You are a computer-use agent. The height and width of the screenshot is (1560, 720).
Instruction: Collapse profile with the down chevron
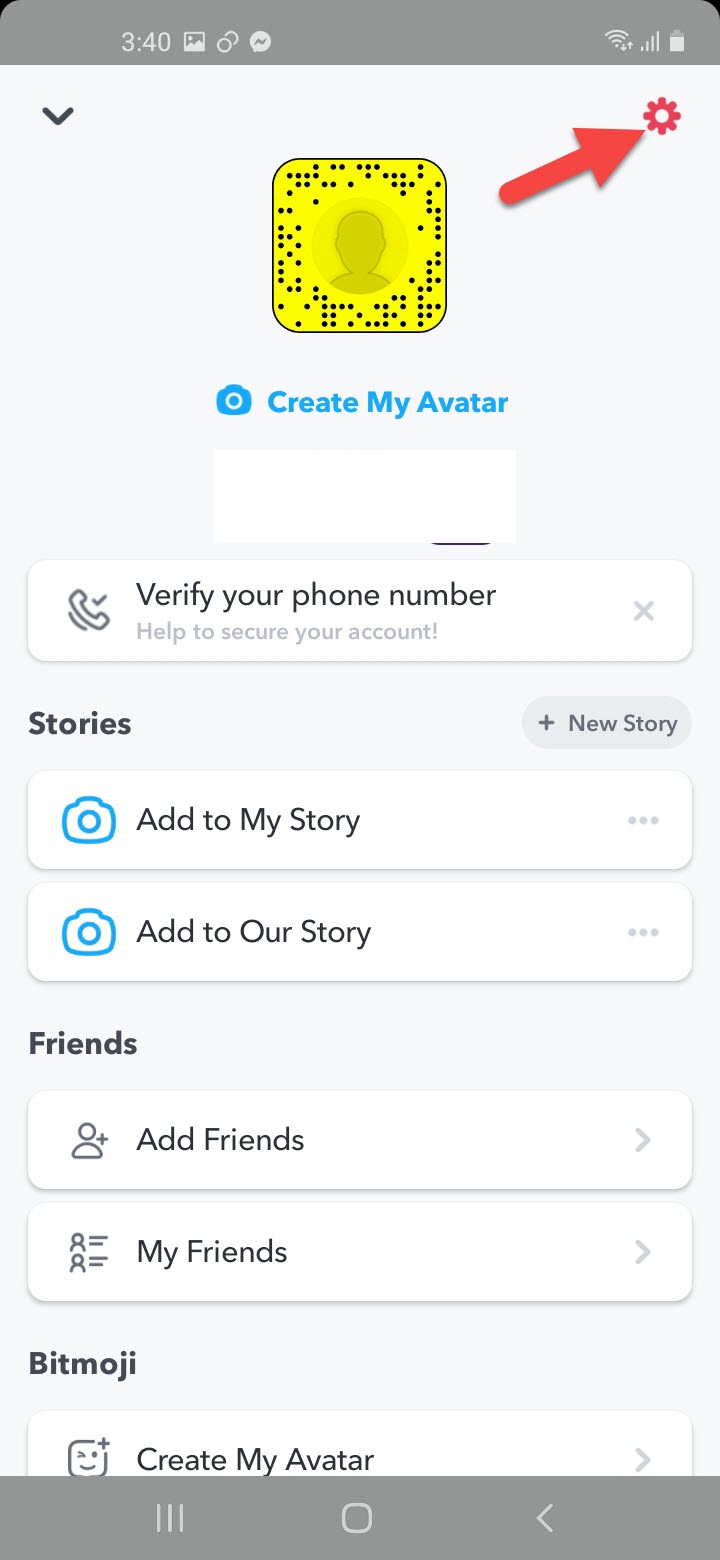[x=58, y=116]
